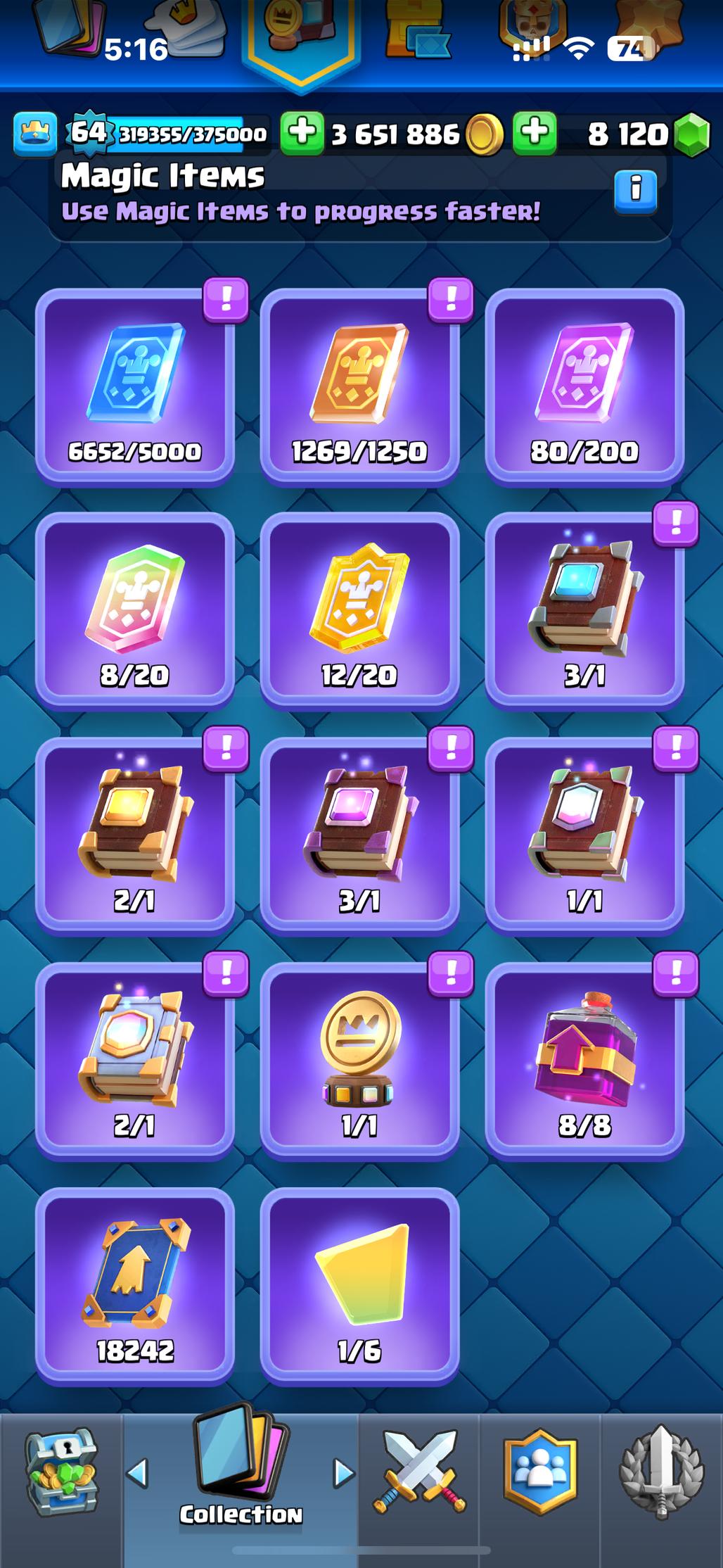Viewport: 723px width, 1568px height.
Task: Open the Common wild card tile 6652/5000
Action: tap(134, 387)
